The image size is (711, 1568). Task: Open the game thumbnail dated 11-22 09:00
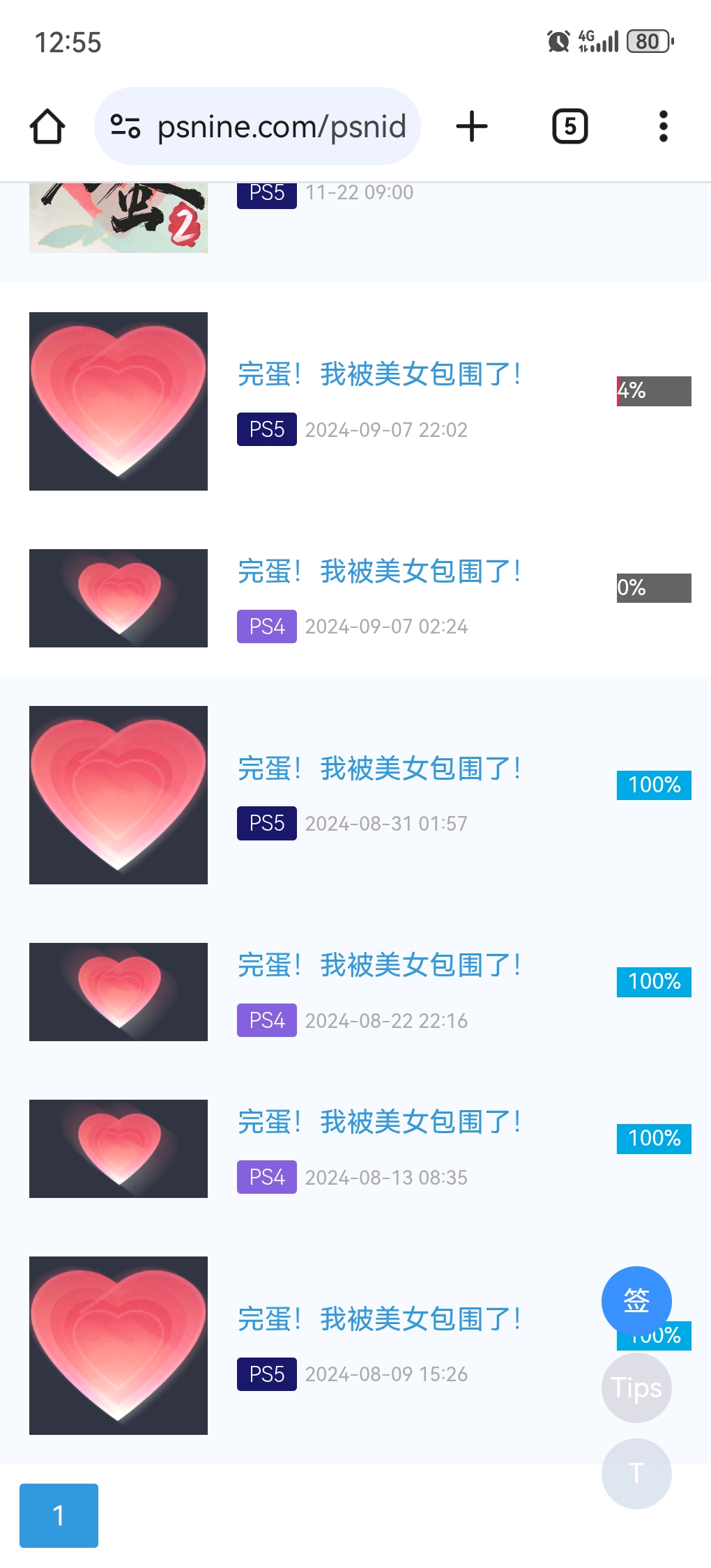pos(118,217)
